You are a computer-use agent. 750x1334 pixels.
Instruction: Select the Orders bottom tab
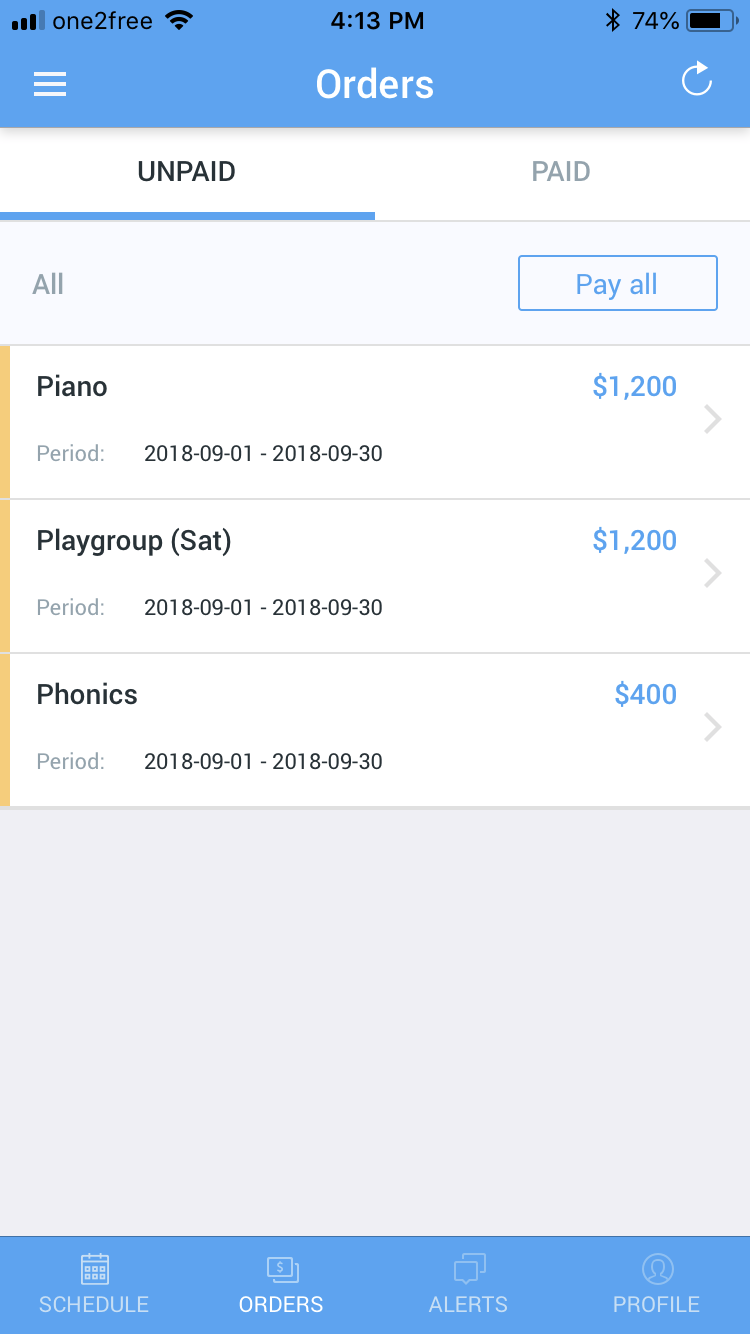(x=281, y=1285)
